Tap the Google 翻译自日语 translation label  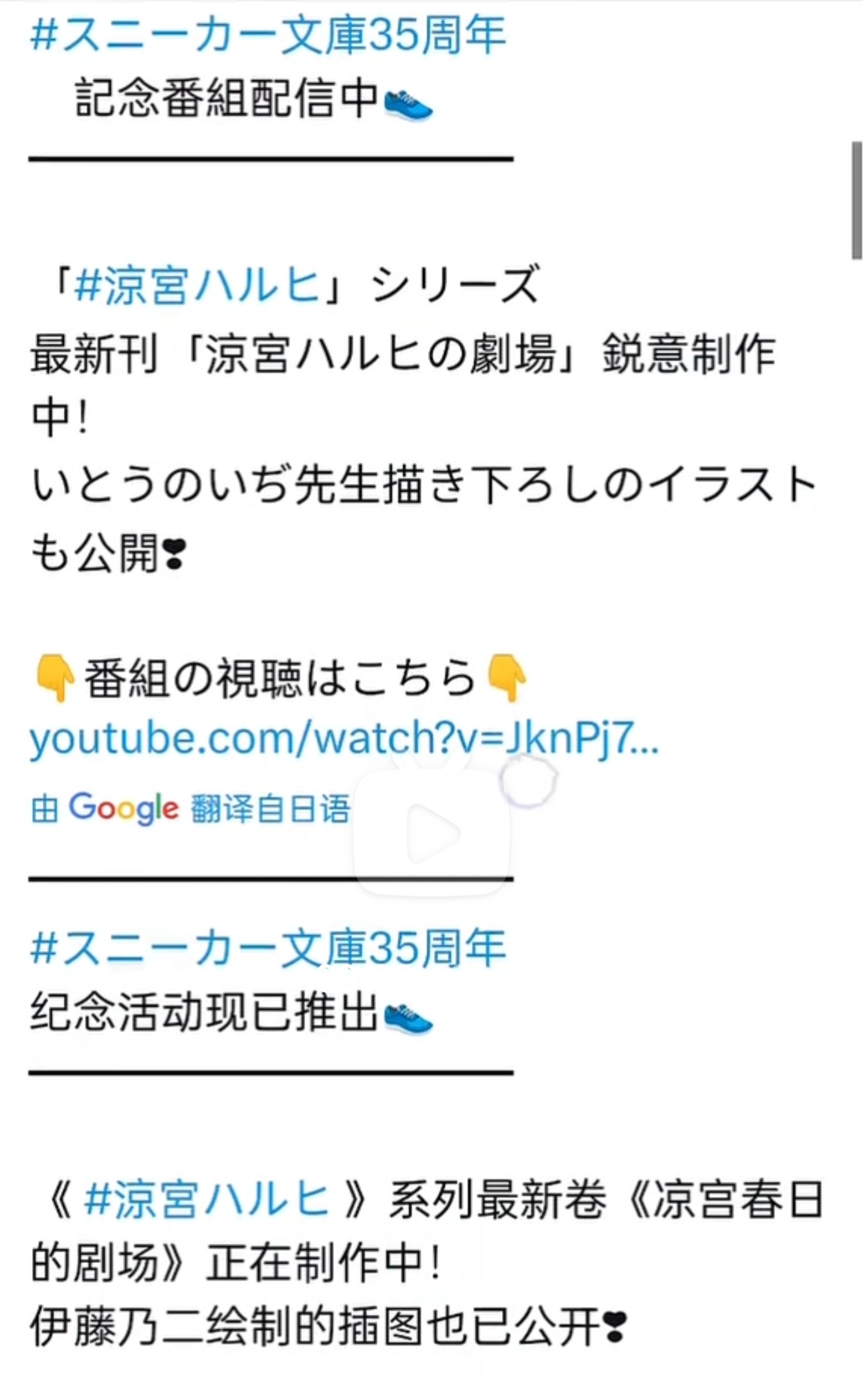pyautogui.click(x=190, y=808)
